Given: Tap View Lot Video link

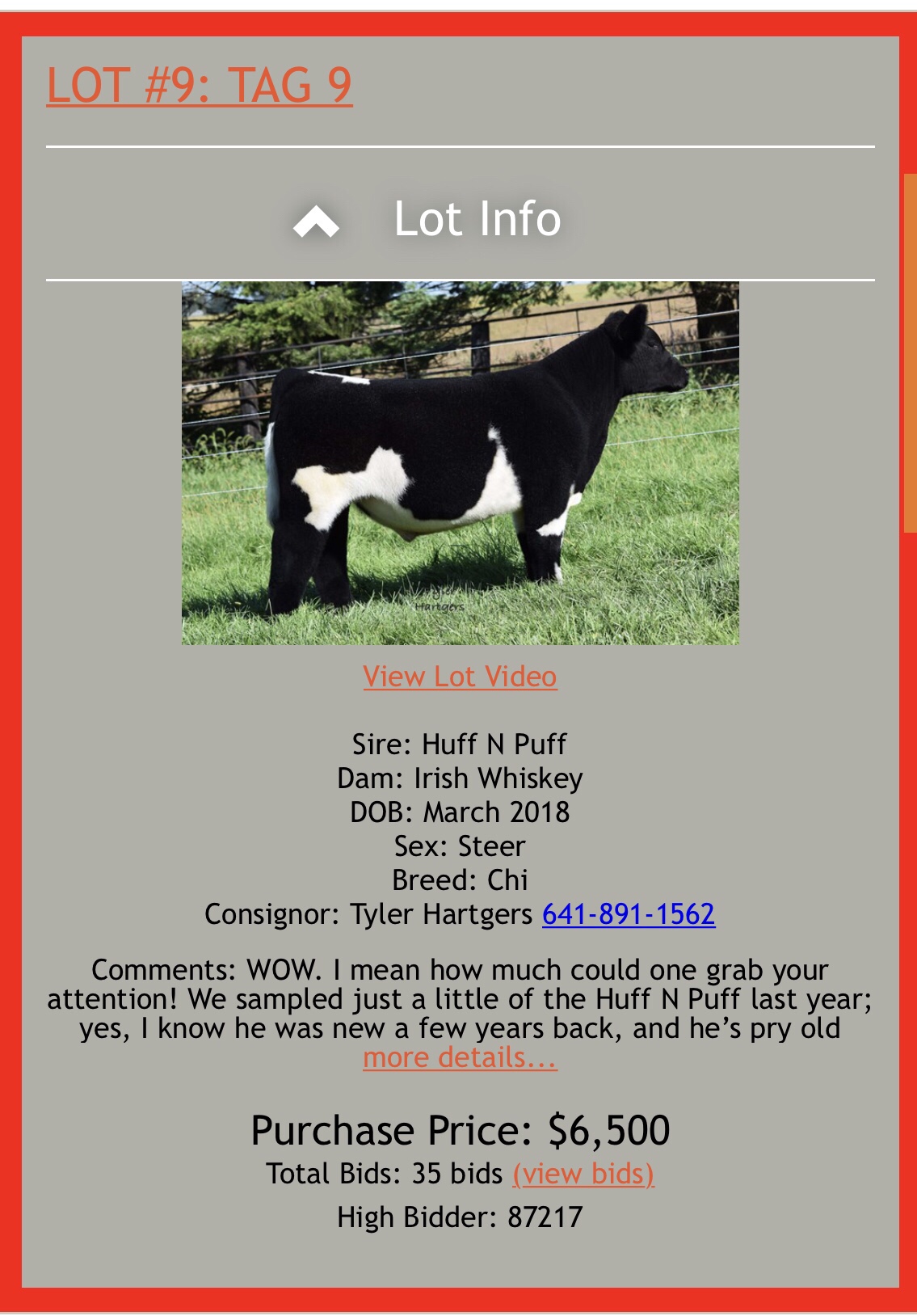Looking at the screenshot, I should point(460,677).
